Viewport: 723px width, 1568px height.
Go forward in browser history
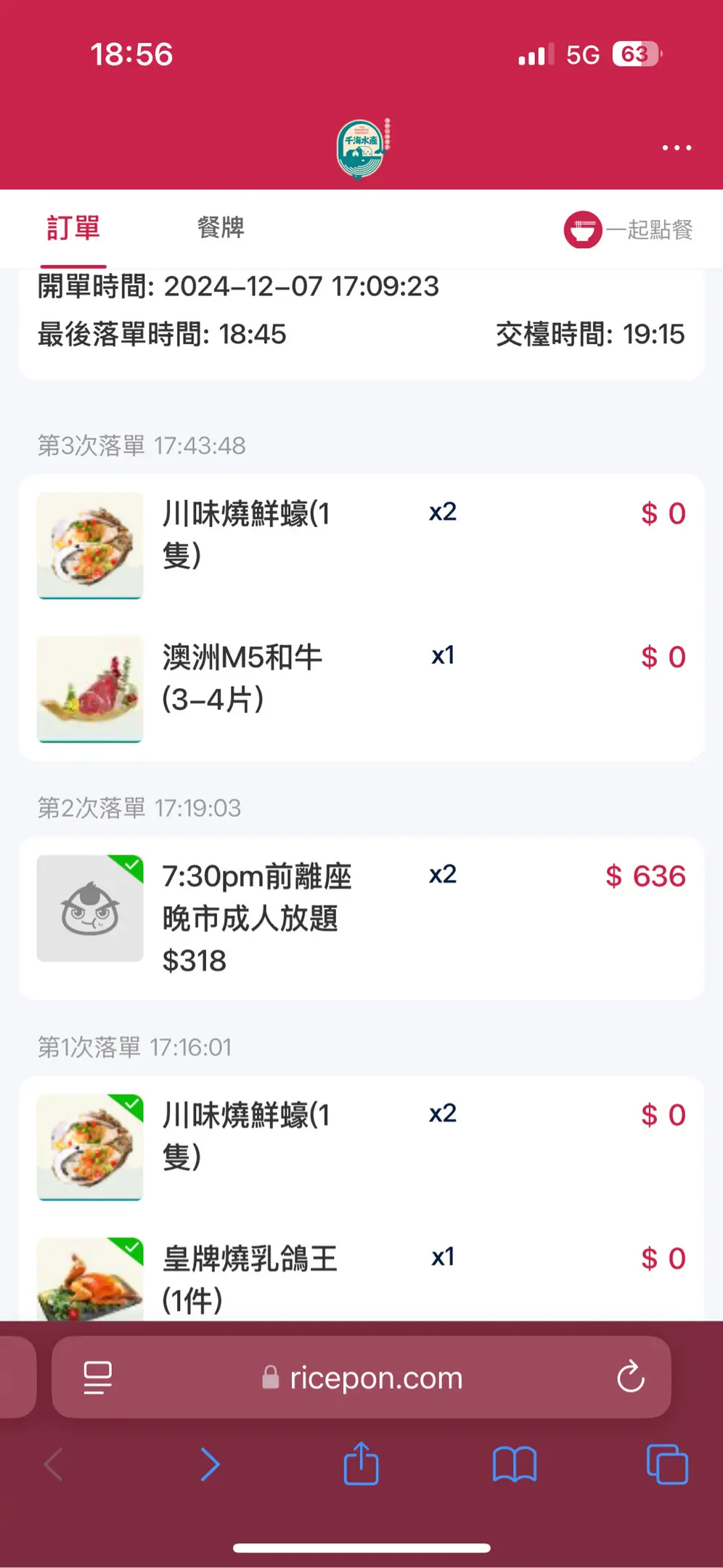coord(210,1464)
